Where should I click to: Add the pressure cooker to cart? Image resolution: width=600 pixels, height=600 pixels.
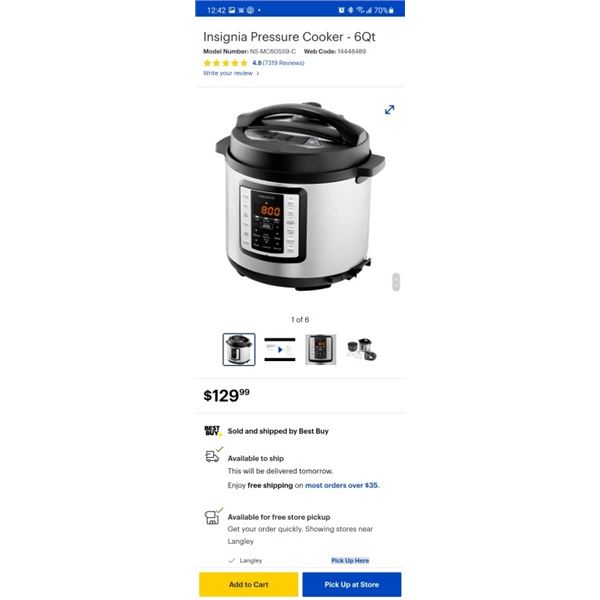coord(248,584)
